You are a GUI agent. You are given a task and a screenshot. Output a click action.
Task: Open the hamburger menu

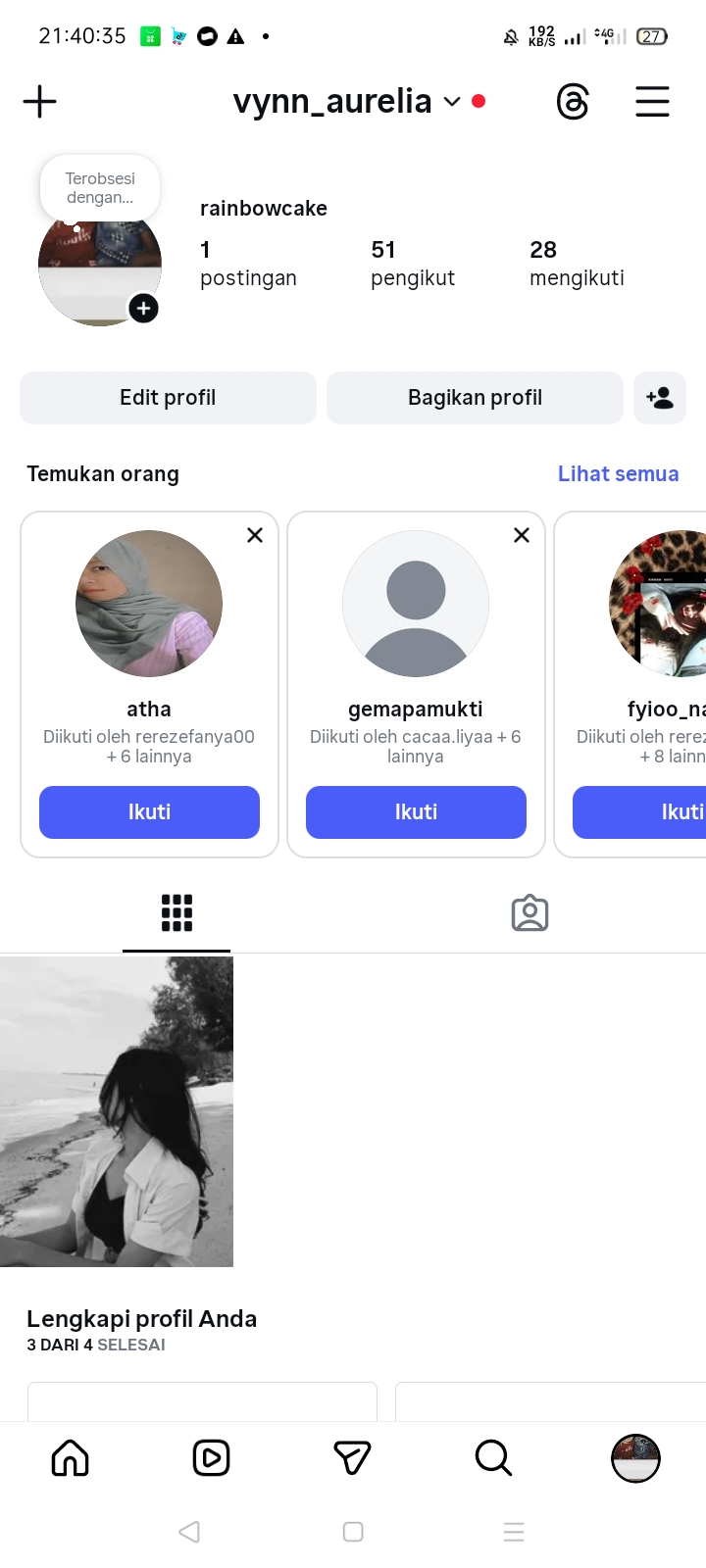click(652, 102)
